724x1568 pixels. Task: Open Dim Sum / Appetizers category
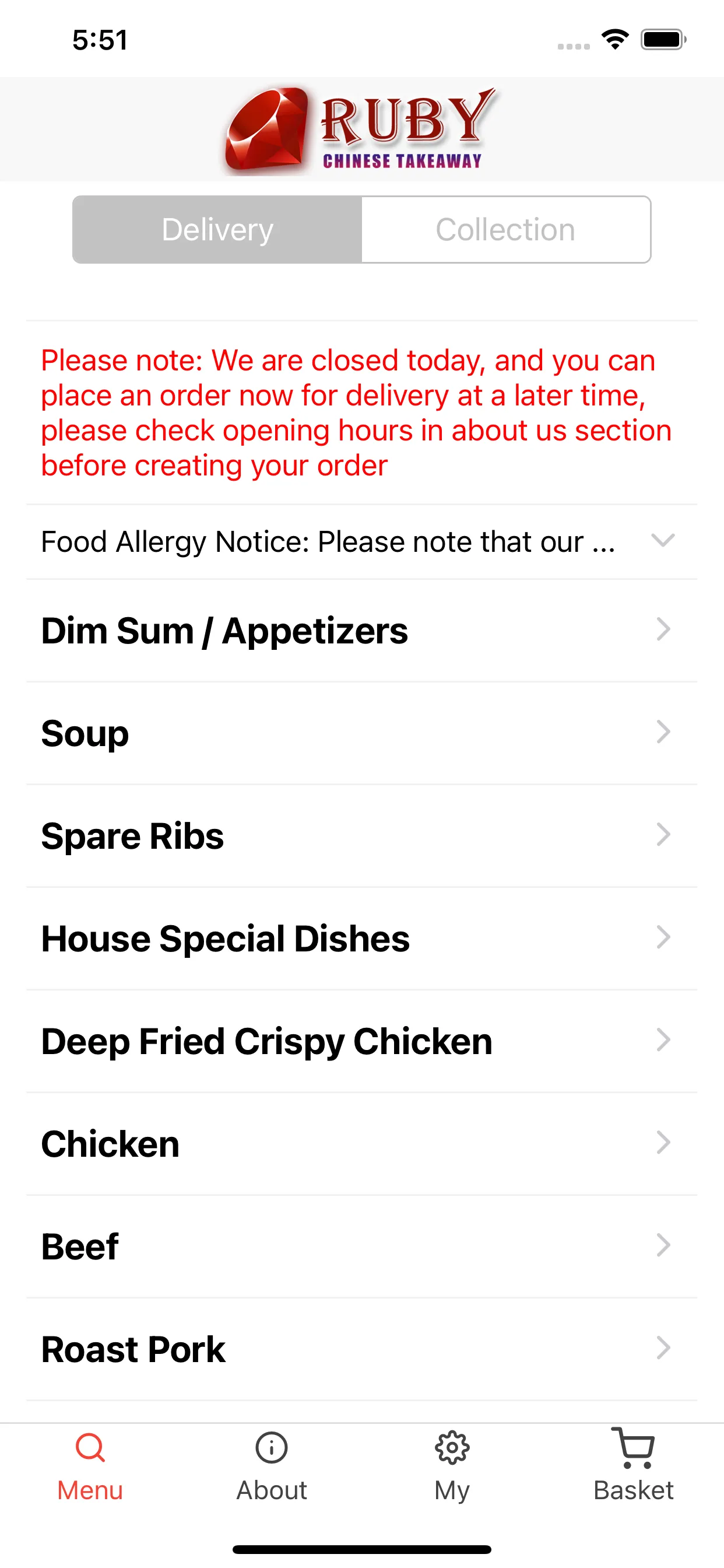362,631
